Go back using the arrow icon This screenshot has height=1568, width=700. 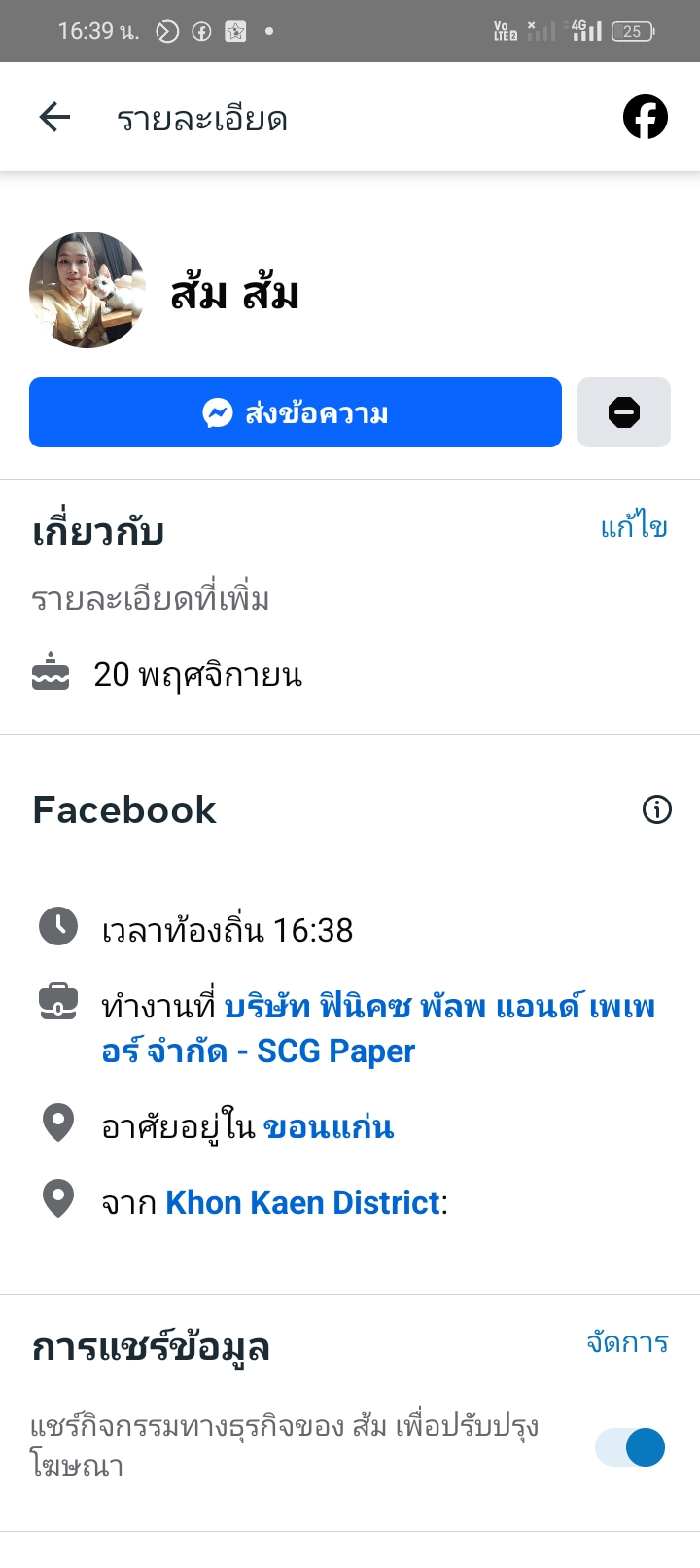54,118
